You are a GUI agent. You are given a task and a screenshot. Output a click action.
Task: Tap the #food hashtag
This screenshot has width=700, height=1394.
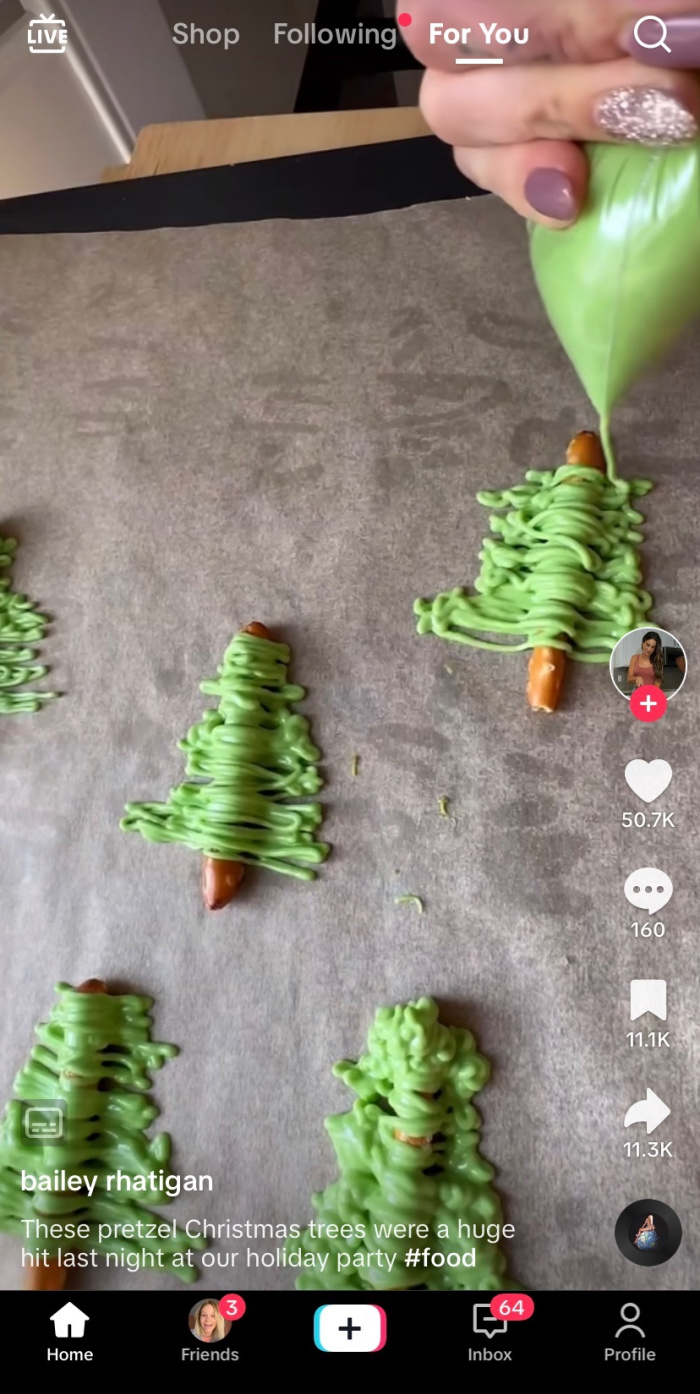(440, 1258)
